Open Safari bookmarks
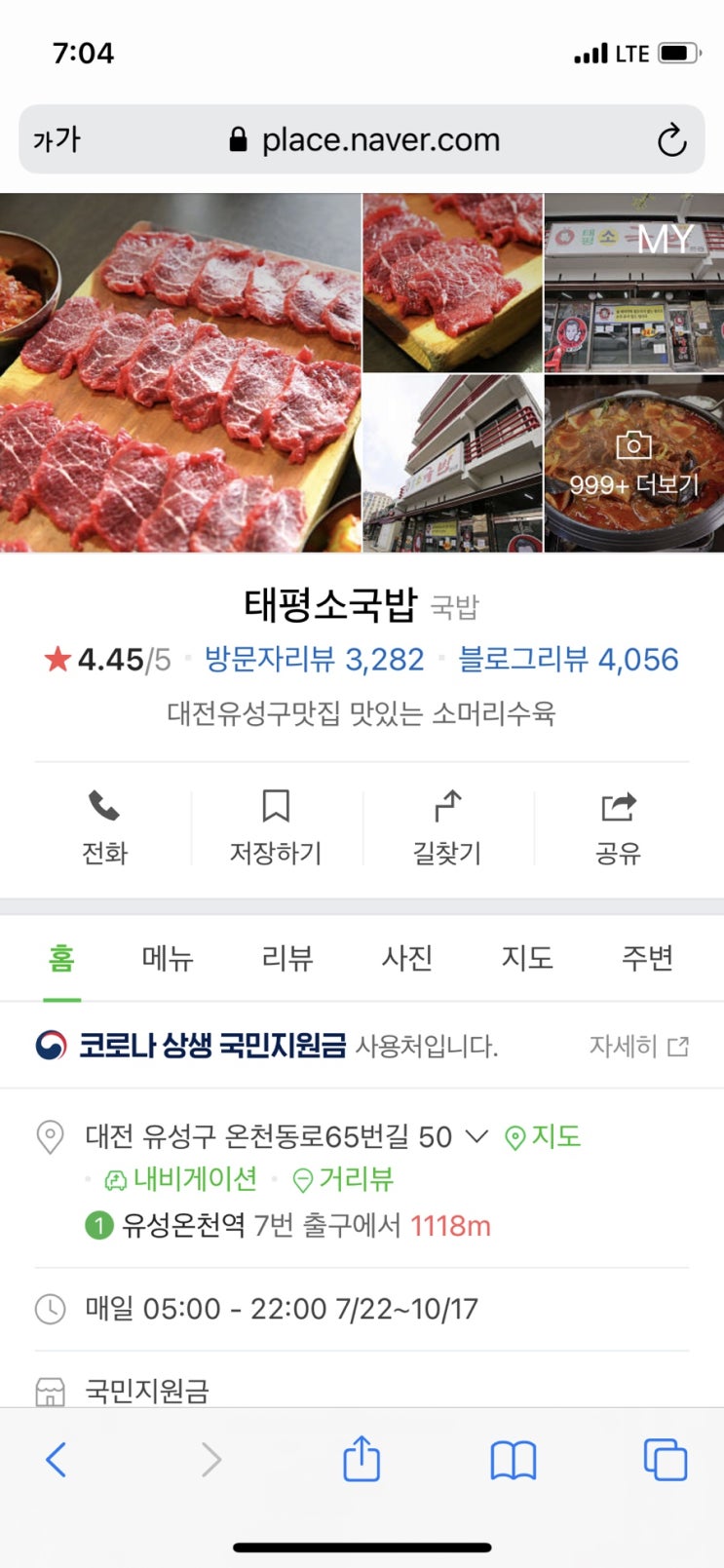724x1568 pixels. [513, 1460]
